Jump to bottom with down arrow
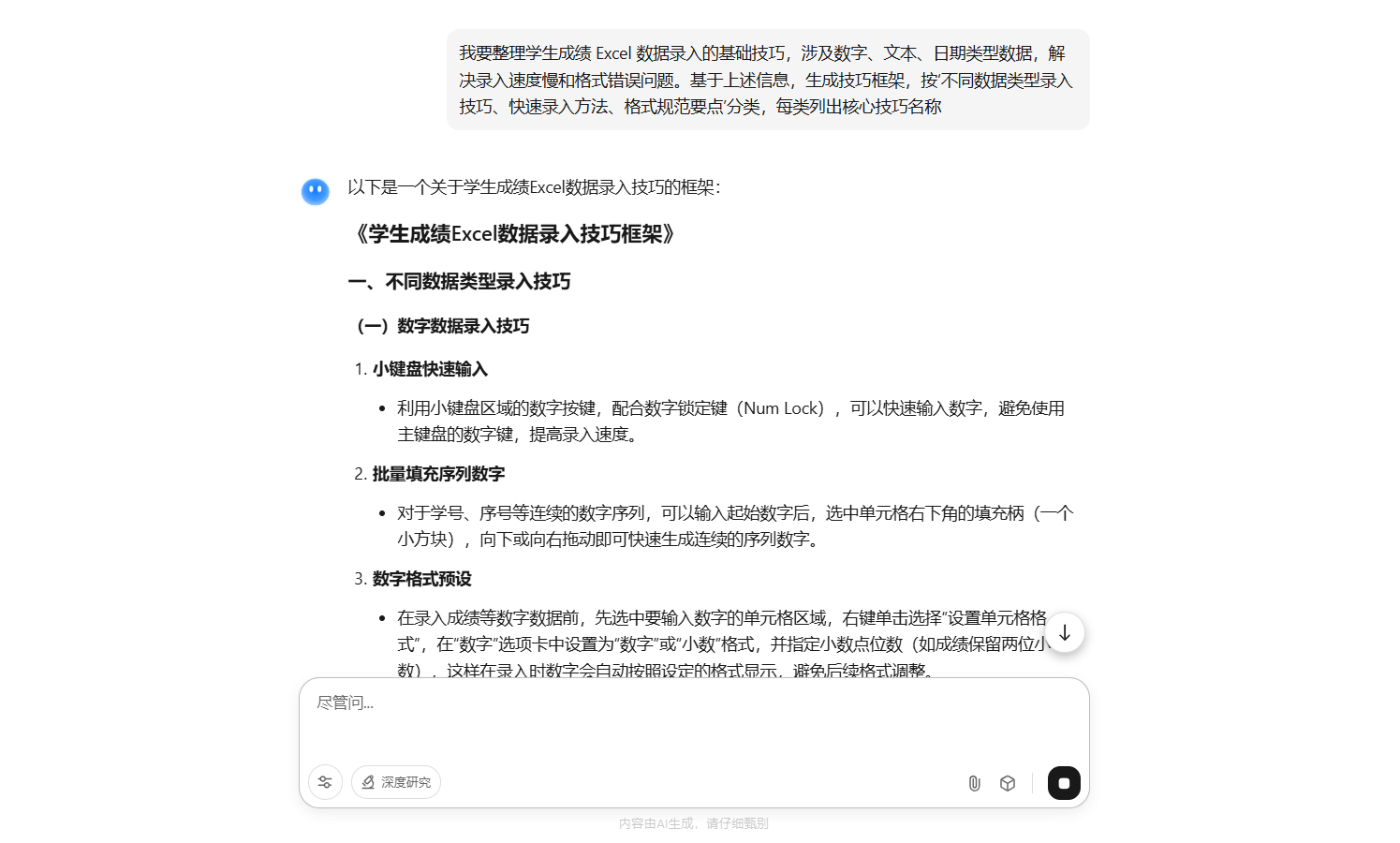 (x=1065, y=632)
